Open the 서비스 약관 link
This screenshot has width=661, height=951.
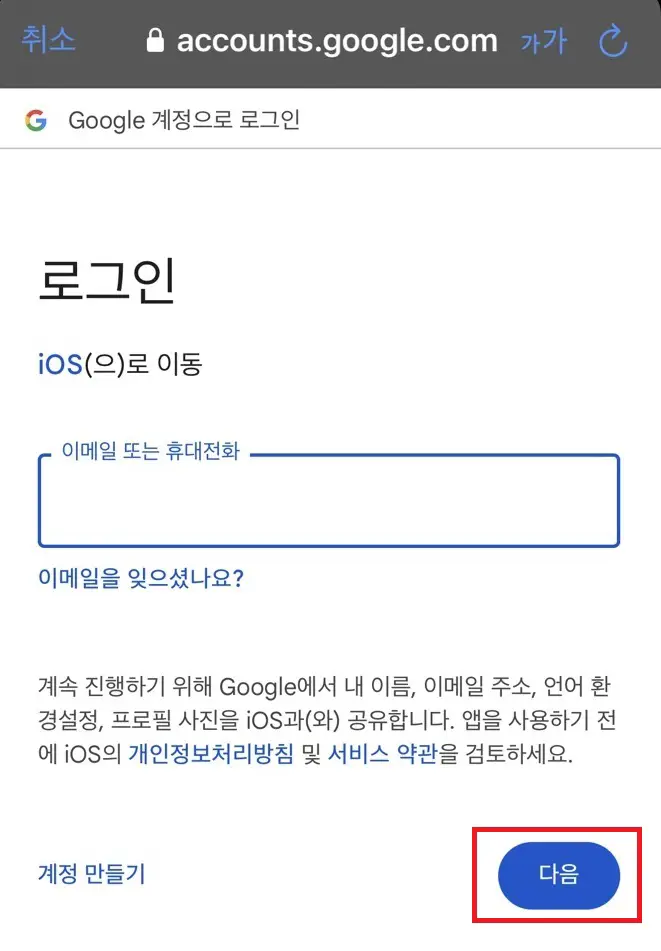(383, 754)
